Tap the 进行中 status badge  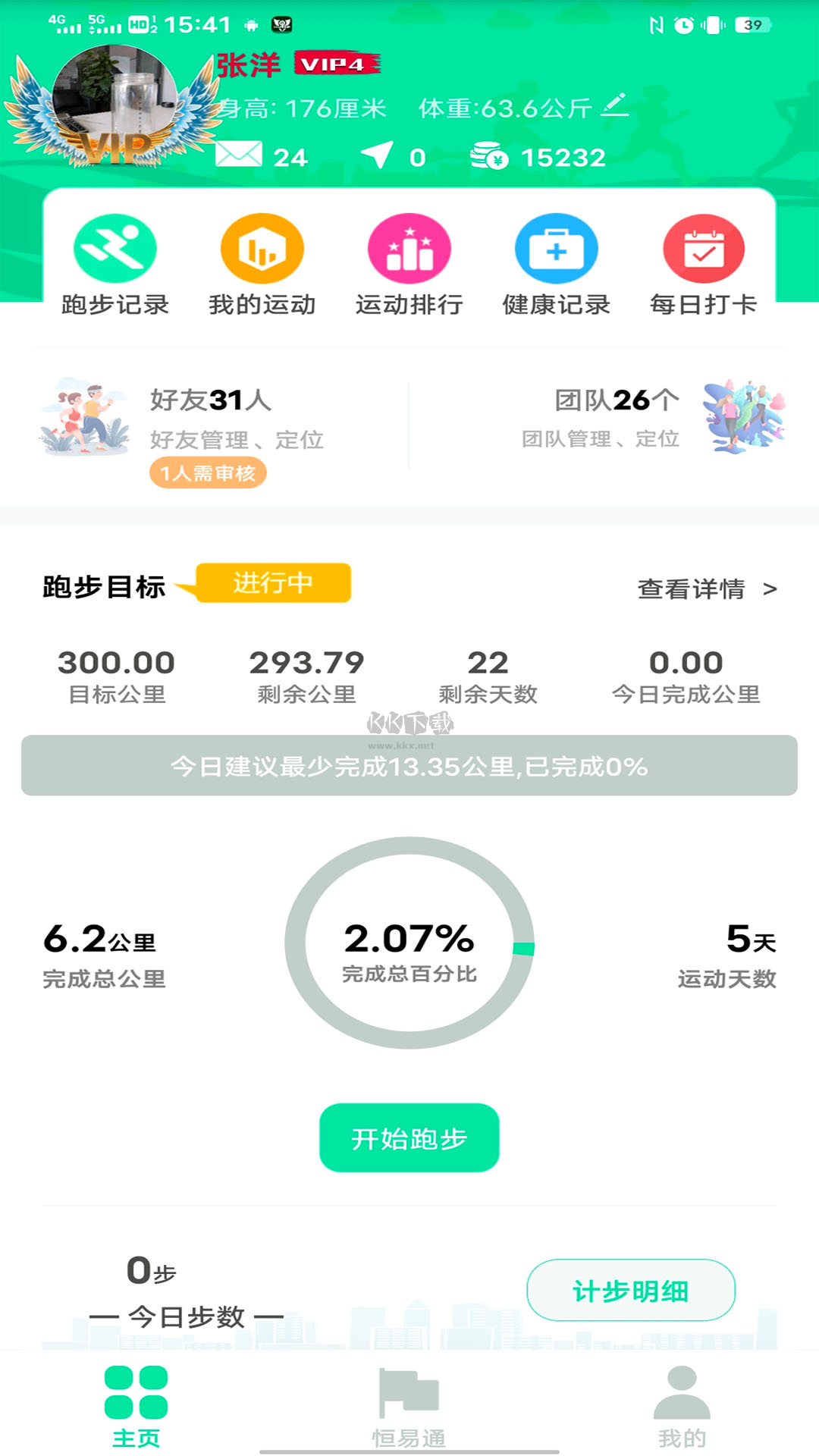[274, 584]
